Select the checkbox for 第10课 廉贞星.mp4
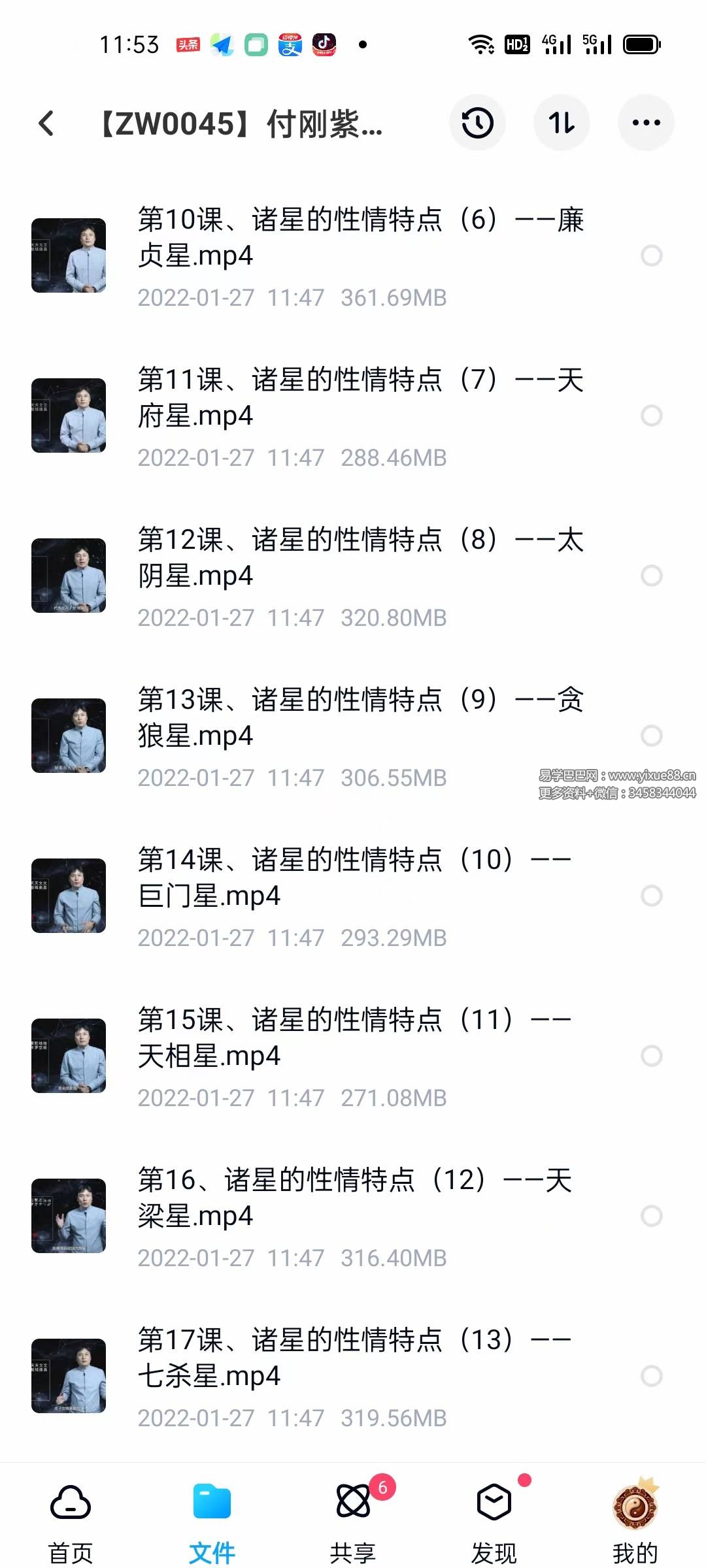 click(651, 255)
